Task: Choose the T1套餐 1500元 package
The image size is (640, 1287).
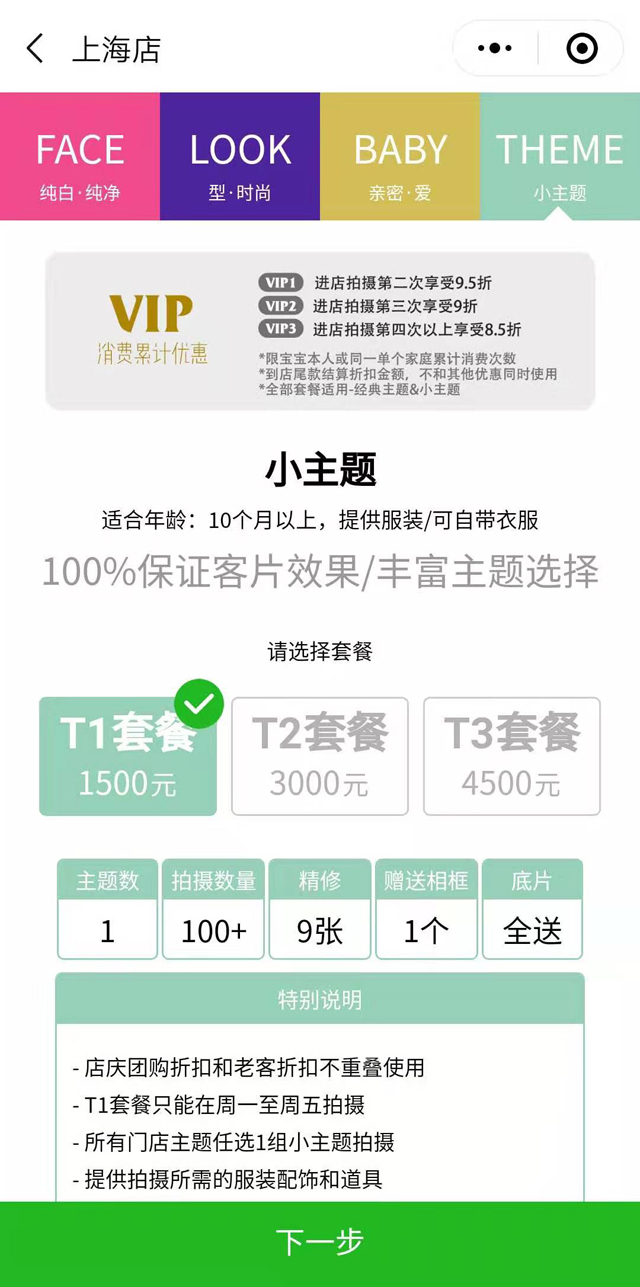Action: 128,757
